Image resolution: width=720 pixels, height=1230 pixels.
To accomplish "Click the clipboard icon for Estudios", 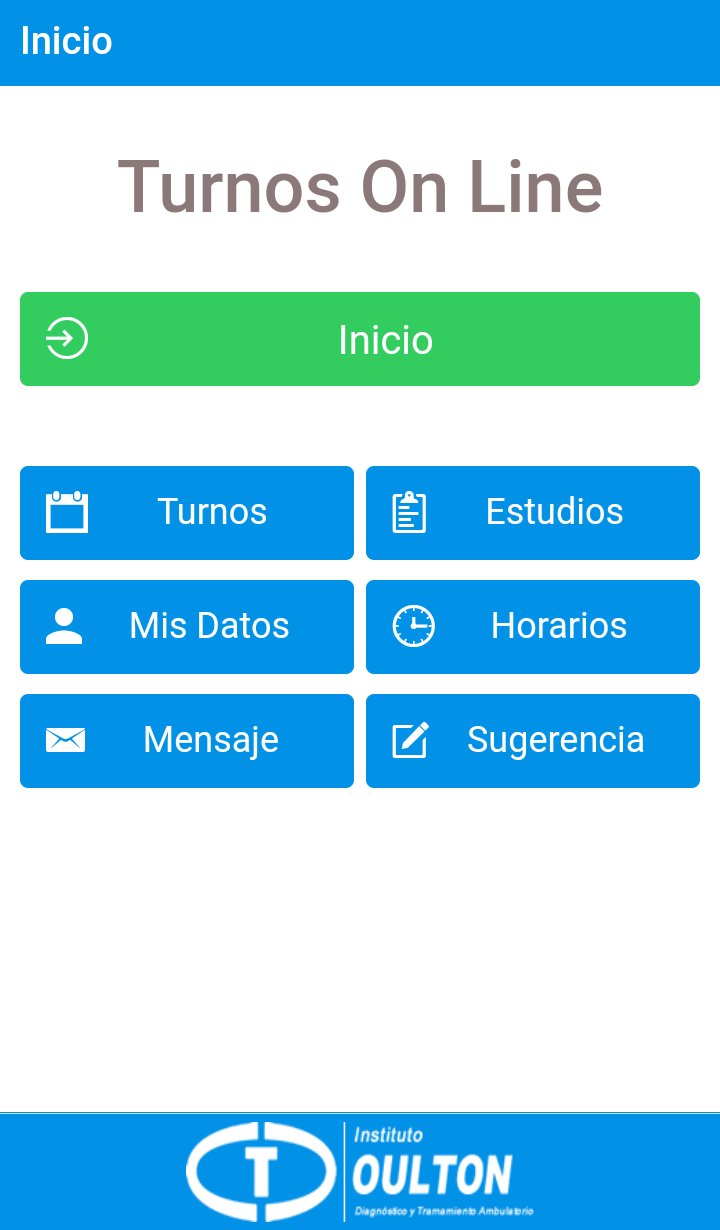I will tap(411, 512).
